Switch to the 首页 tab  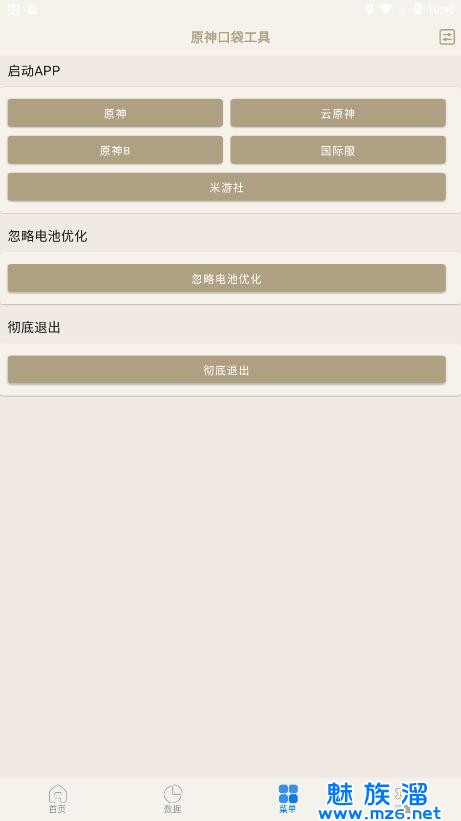click(x=58, y=798)
